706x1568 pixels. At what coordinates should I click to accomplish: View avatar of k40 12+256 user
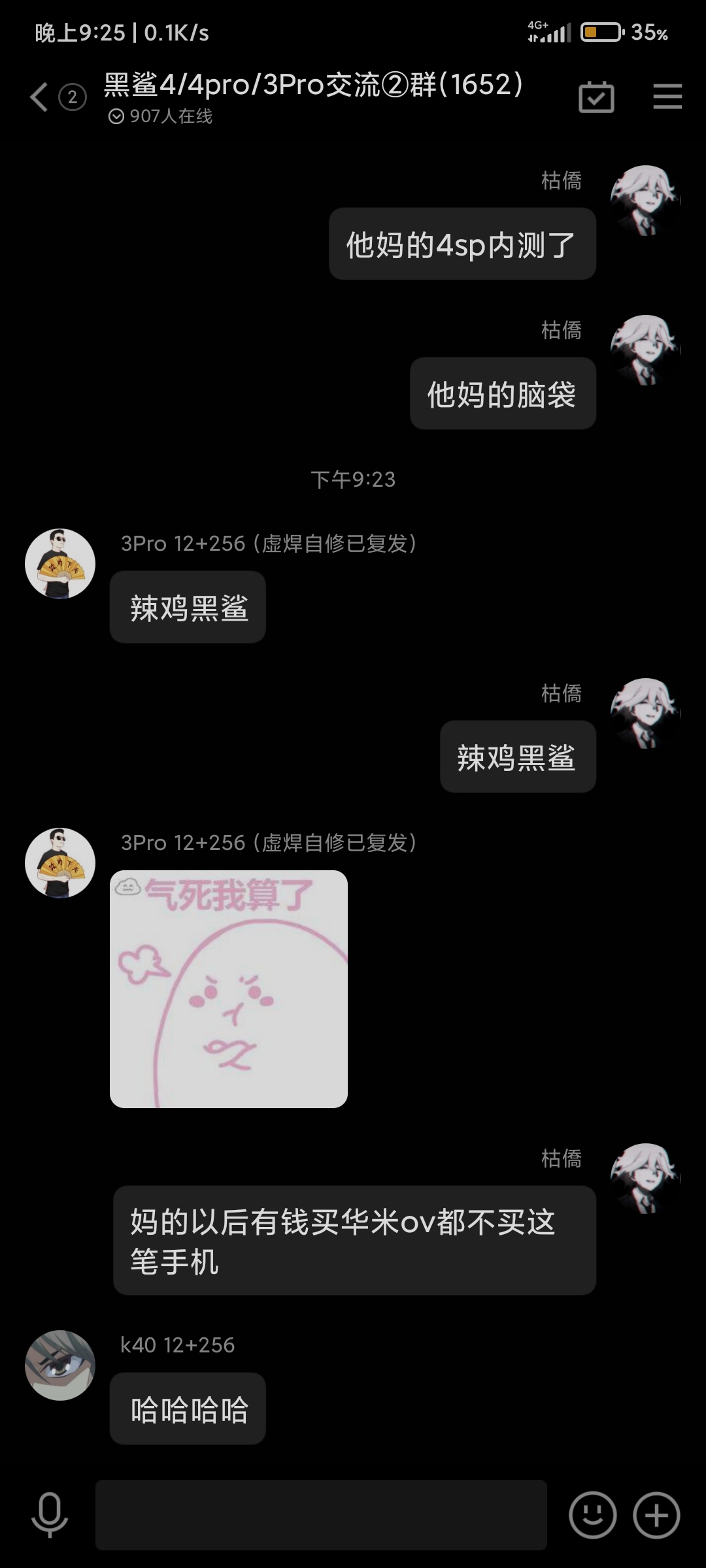[60, 1365]
